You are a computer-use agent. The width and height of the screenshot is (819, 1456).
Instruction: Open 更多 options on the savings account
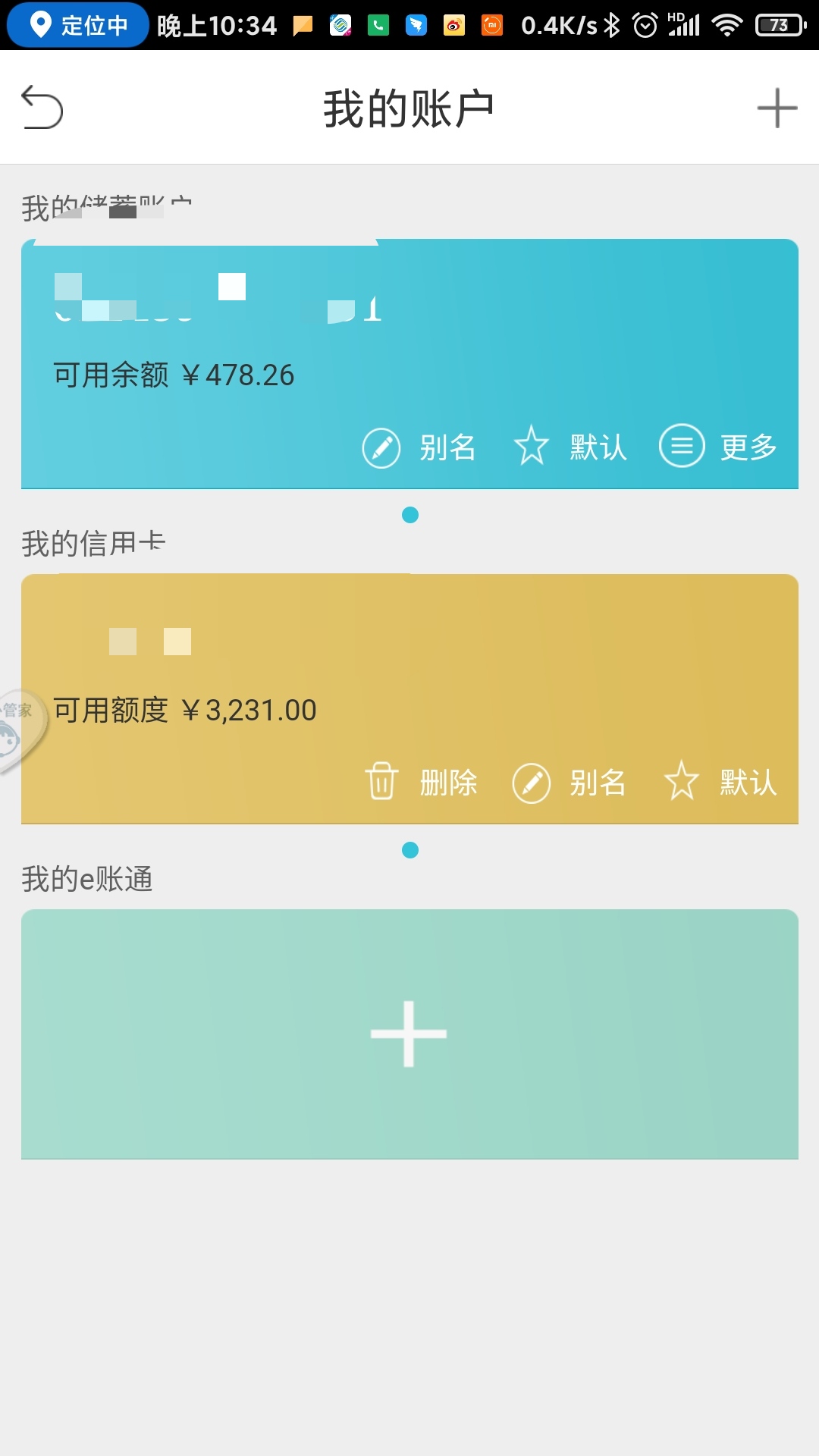pyautogui.click(x=718, y=447)
